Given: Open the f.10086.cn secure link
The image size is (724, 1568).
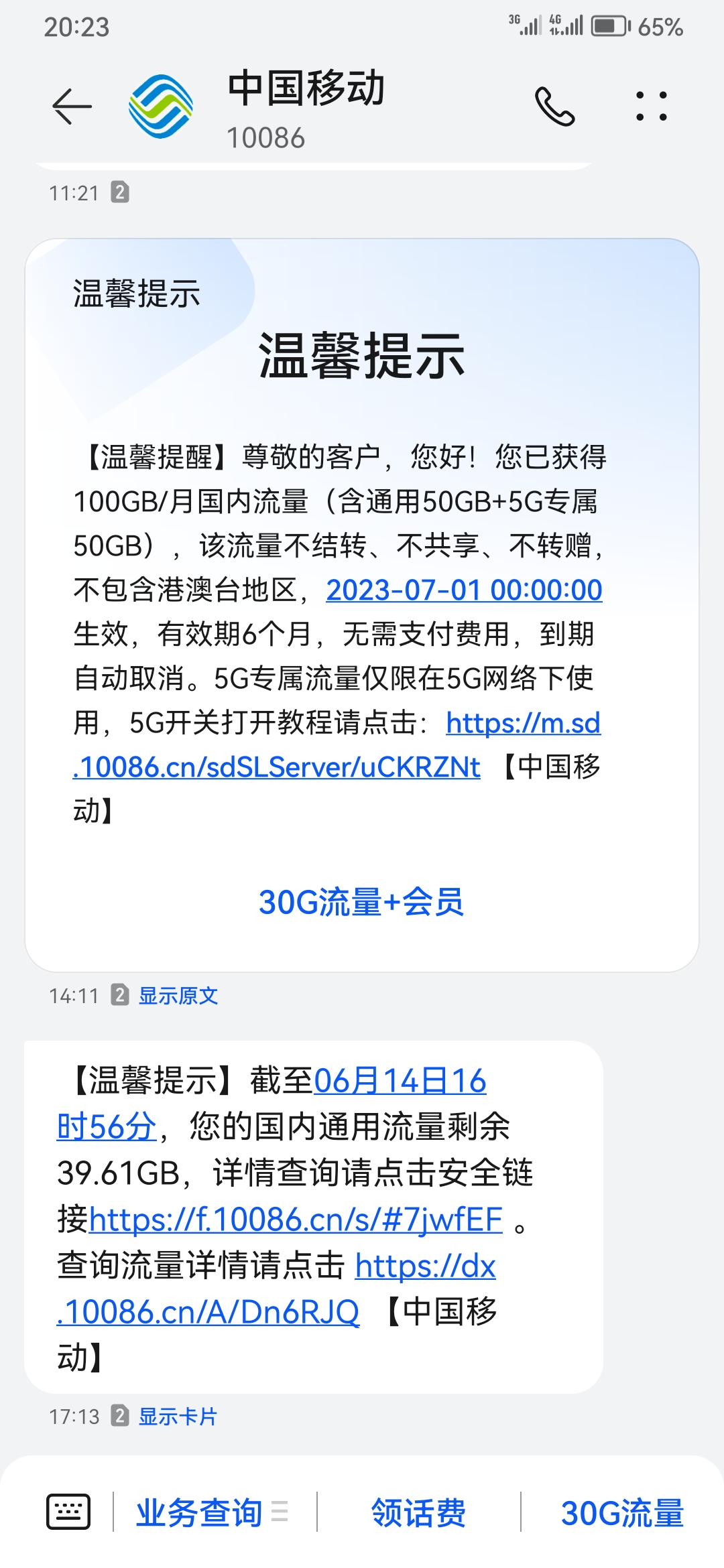Looking at the screenshot, I should (296, 1220).
